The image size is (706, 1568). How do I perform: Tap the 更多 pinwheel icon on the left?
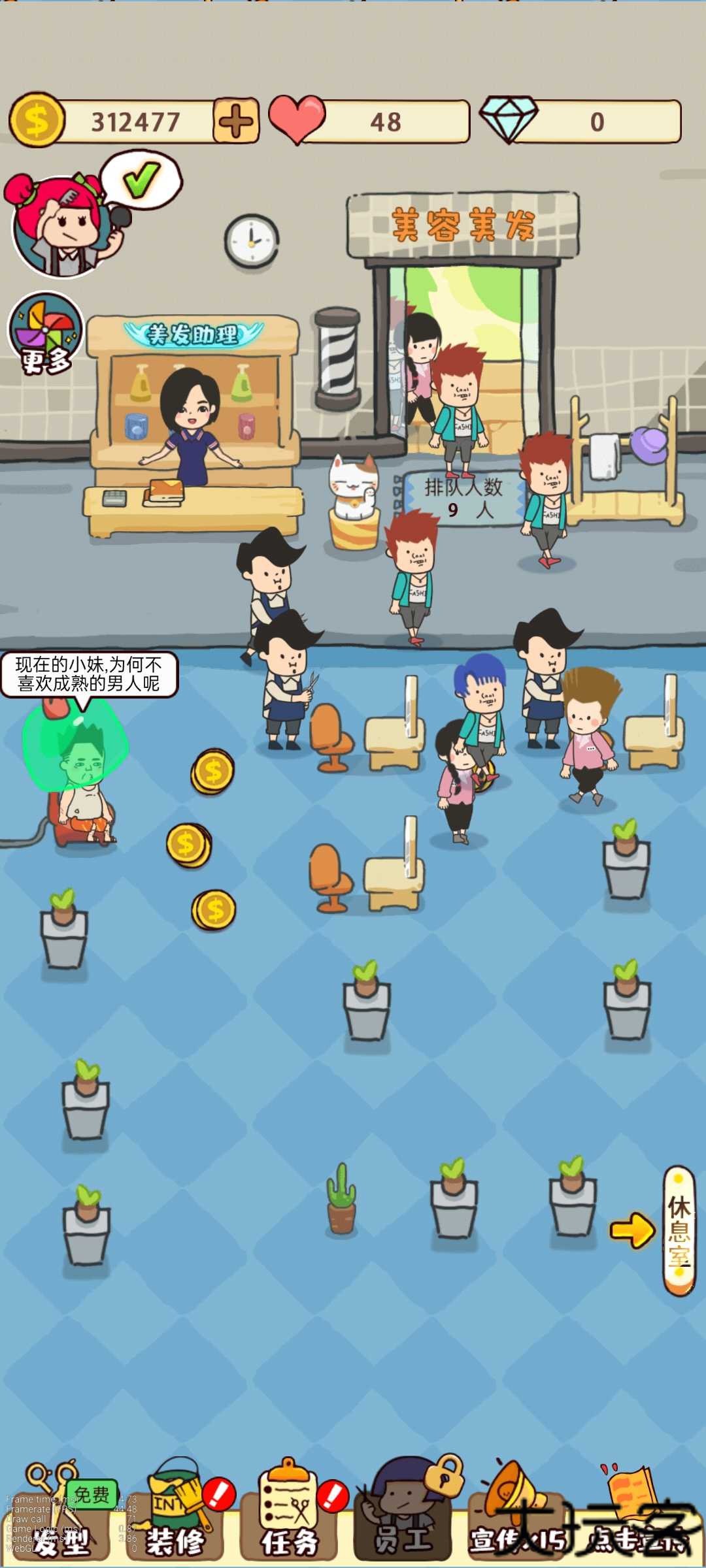42,333
